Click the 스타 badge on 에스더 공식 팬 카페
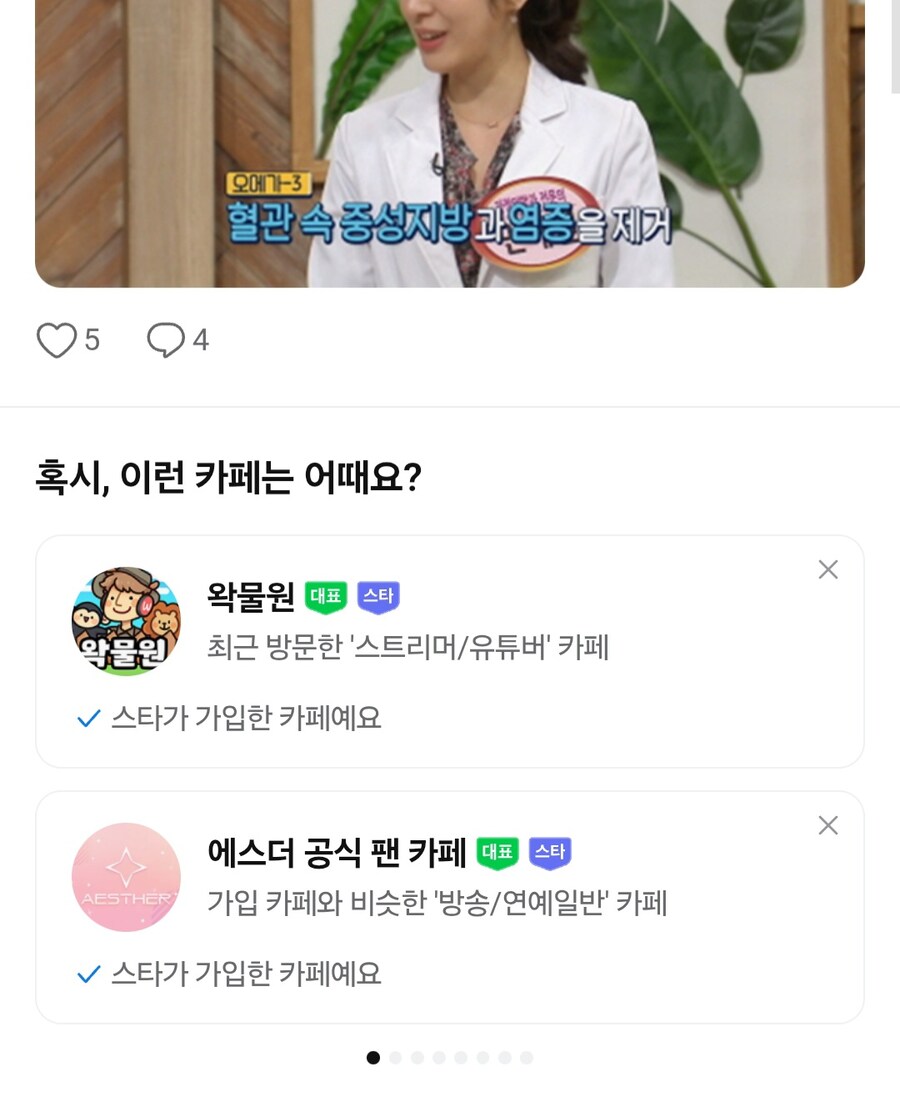This screenshot has width=900, height=1097. pos(550,853)
